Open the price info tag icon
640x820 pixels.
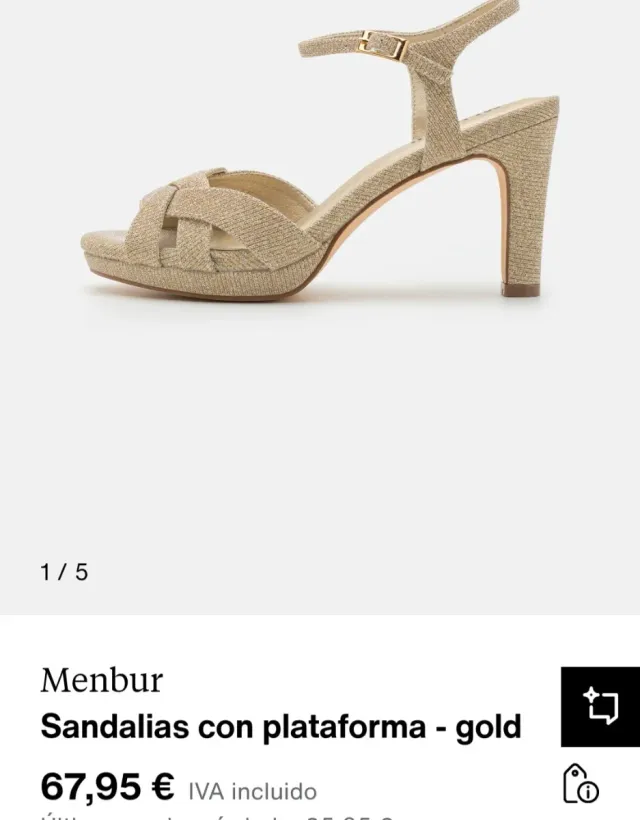(581, 784)
